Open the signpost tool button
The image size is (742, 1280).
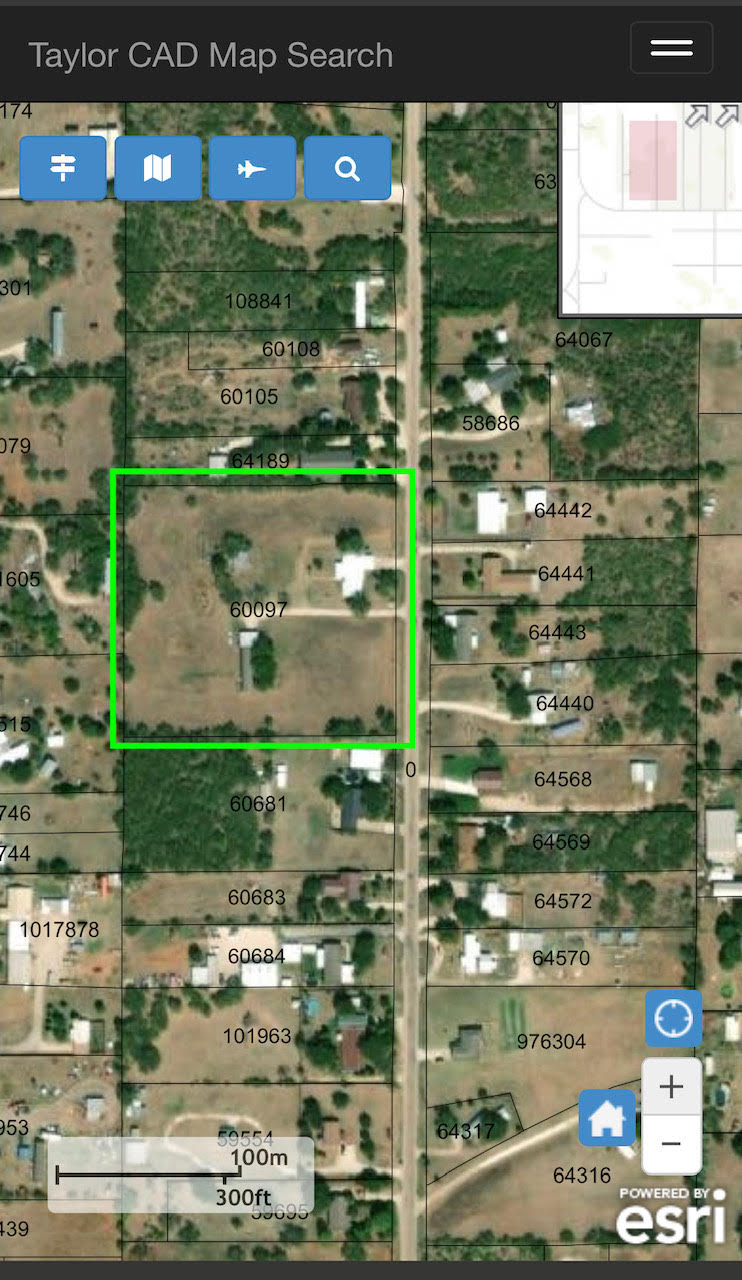[x=63, y=168]
